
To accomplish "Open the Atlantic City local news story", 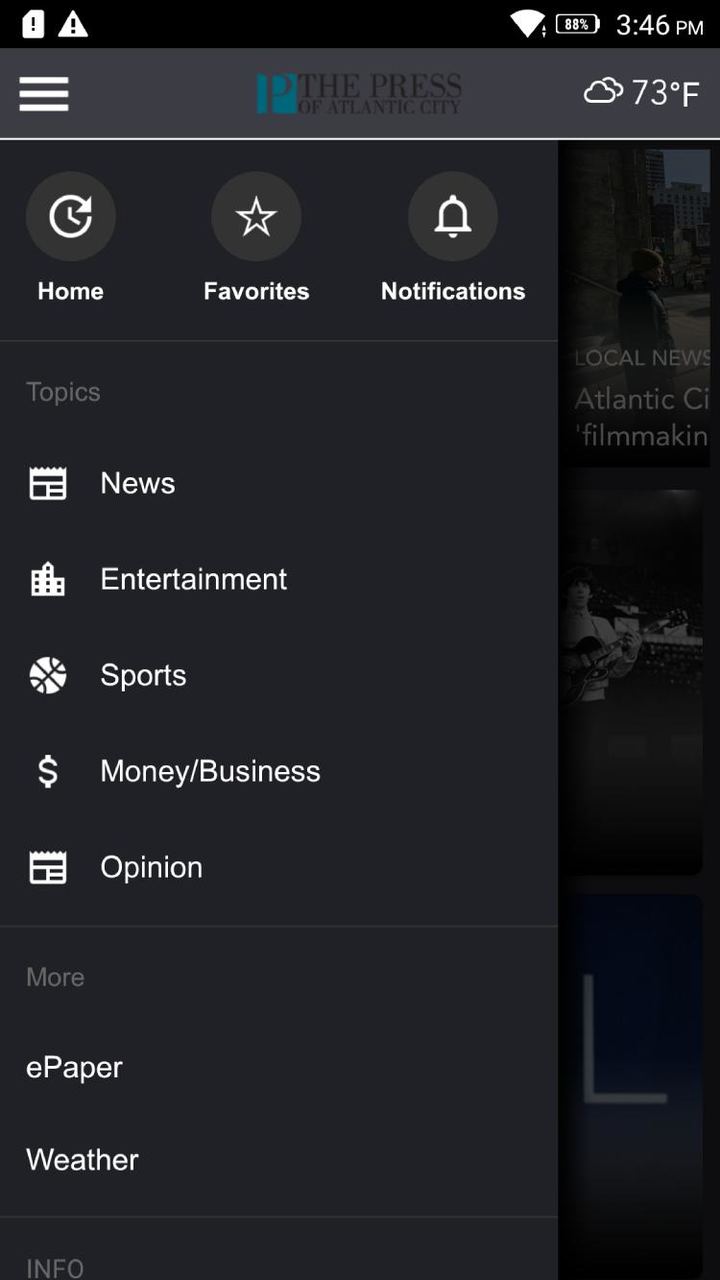I will tap(640, 400).
